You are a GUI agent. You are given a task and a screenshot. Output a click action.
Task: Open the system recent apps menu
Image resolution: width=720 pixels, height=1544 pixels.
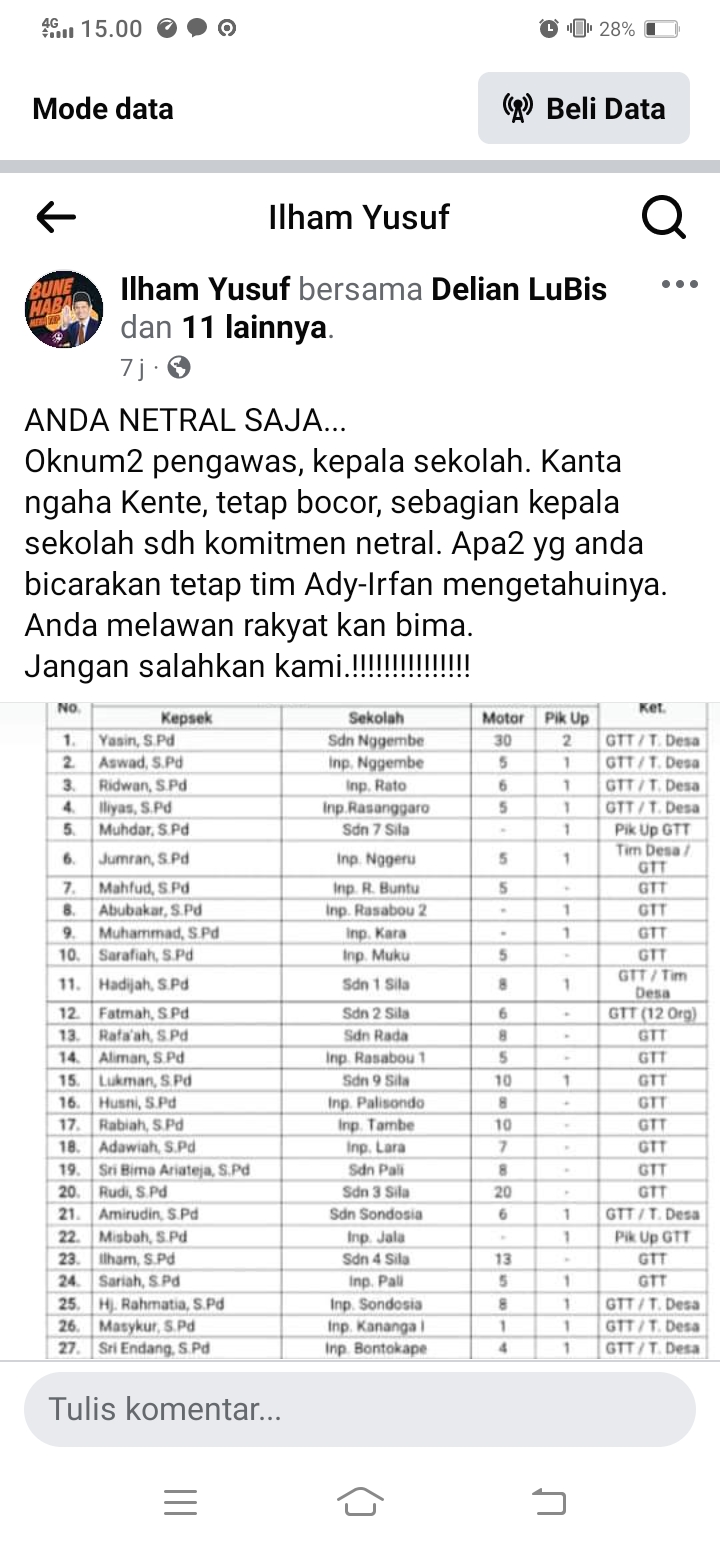180,1502
